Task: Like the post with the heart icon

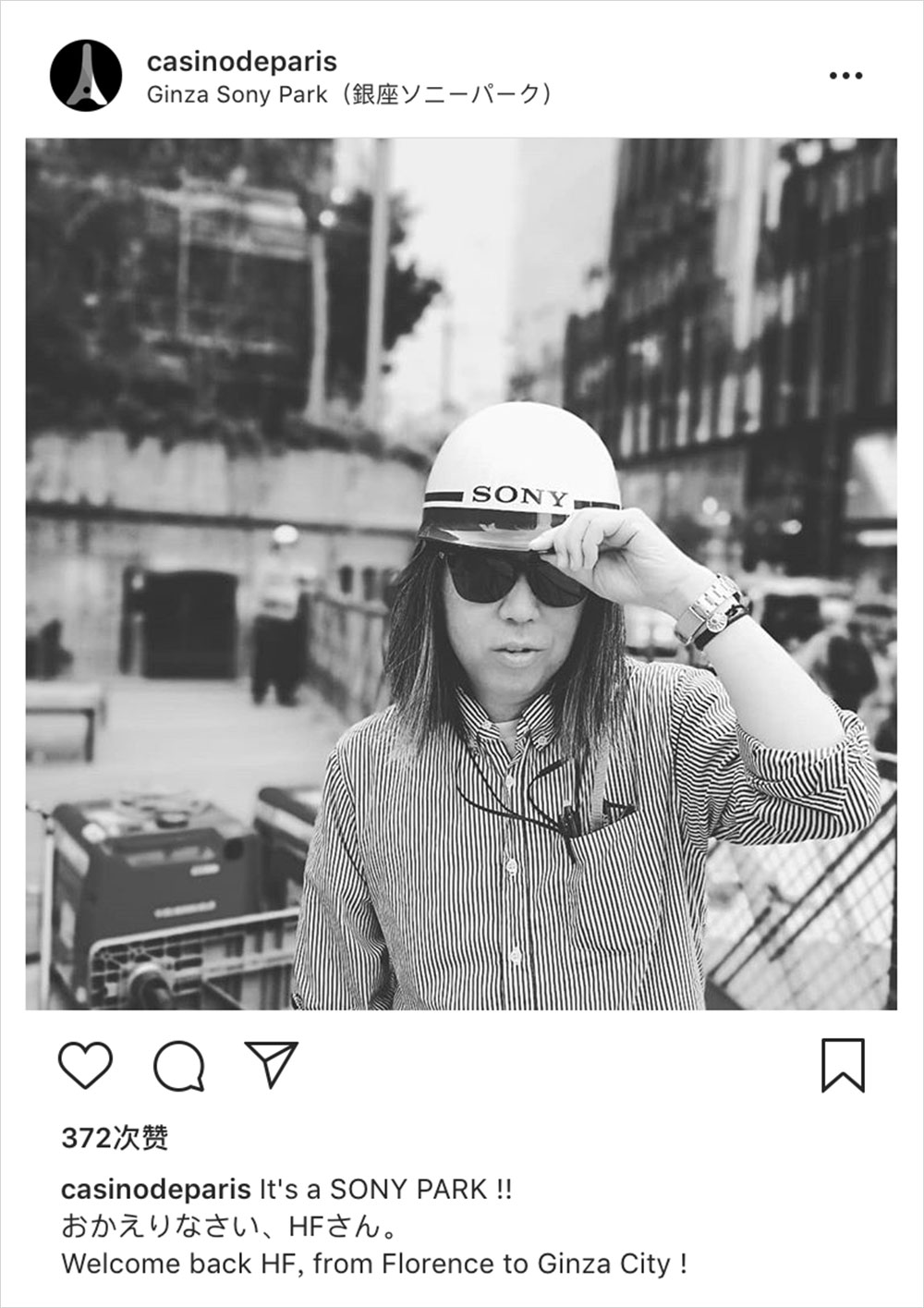Action: point(85,1065)
